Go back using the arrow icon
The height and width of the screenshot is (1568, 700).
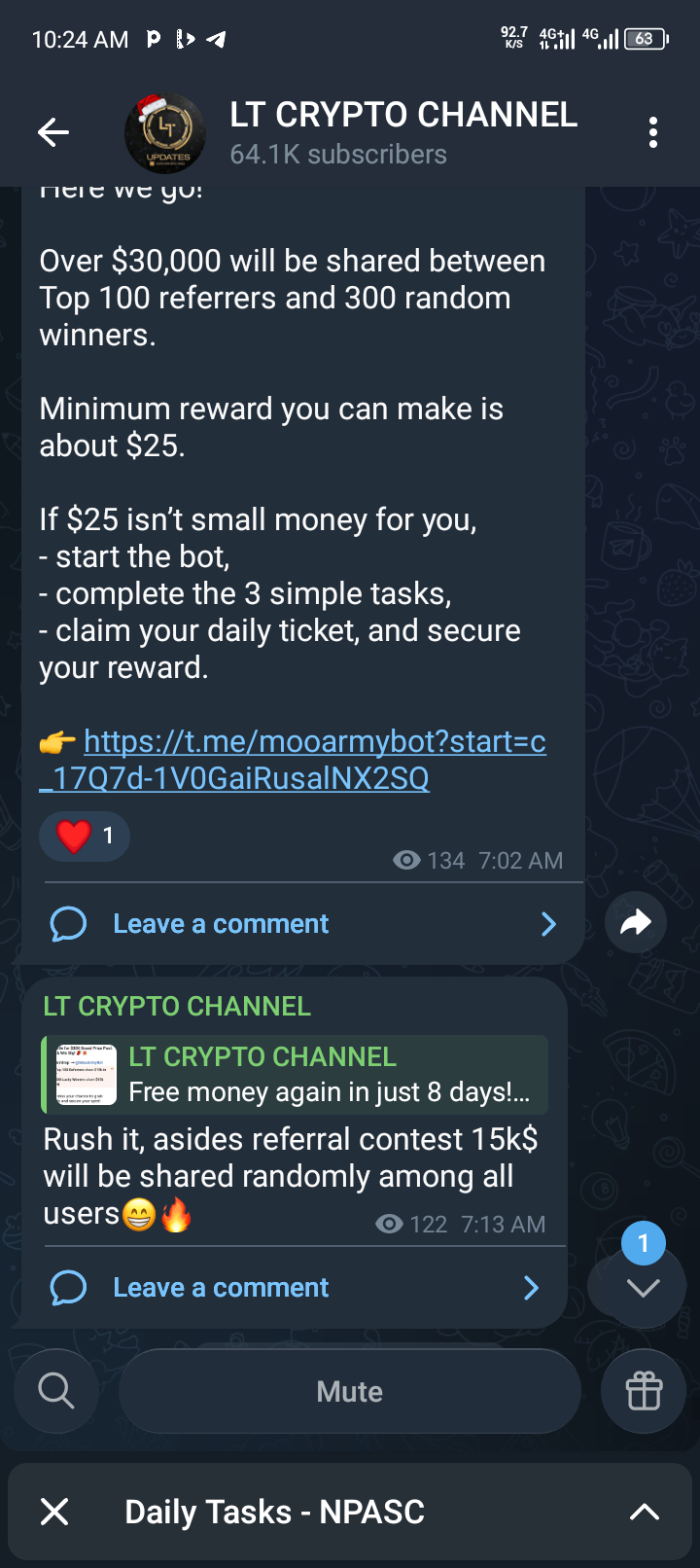click(x=53, y=132)
